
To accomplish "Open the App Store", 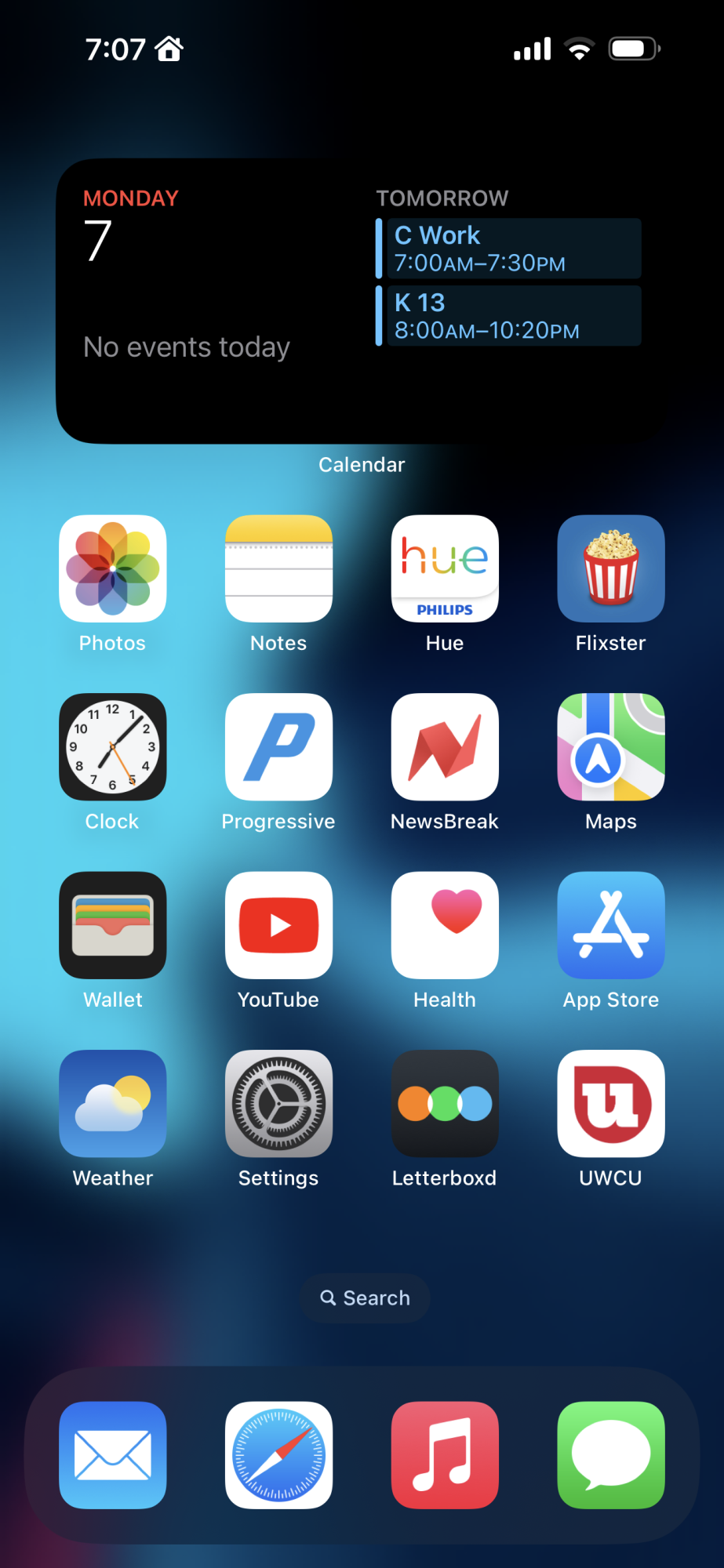I will (x=611, y=925).
